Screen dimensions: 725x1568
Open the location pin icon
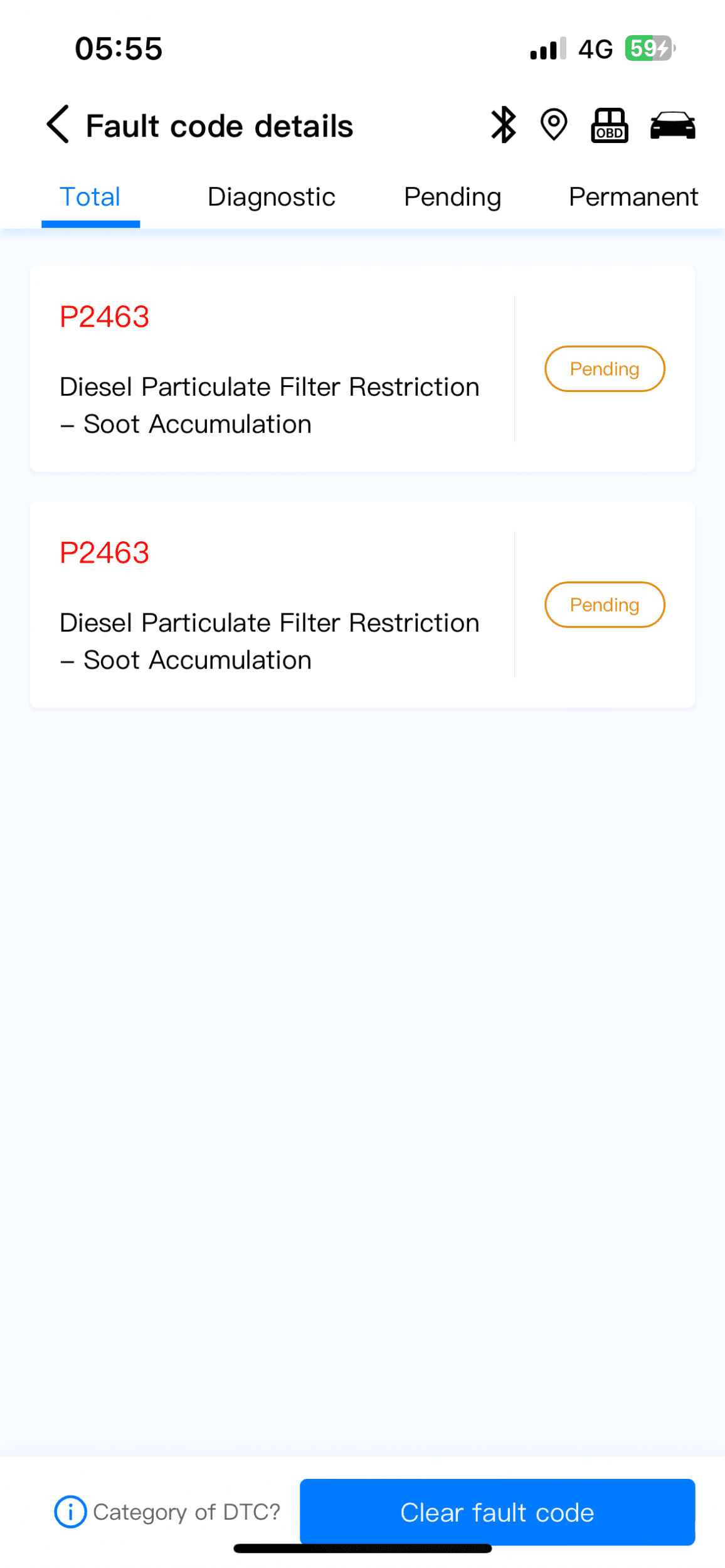click(554, 125)
